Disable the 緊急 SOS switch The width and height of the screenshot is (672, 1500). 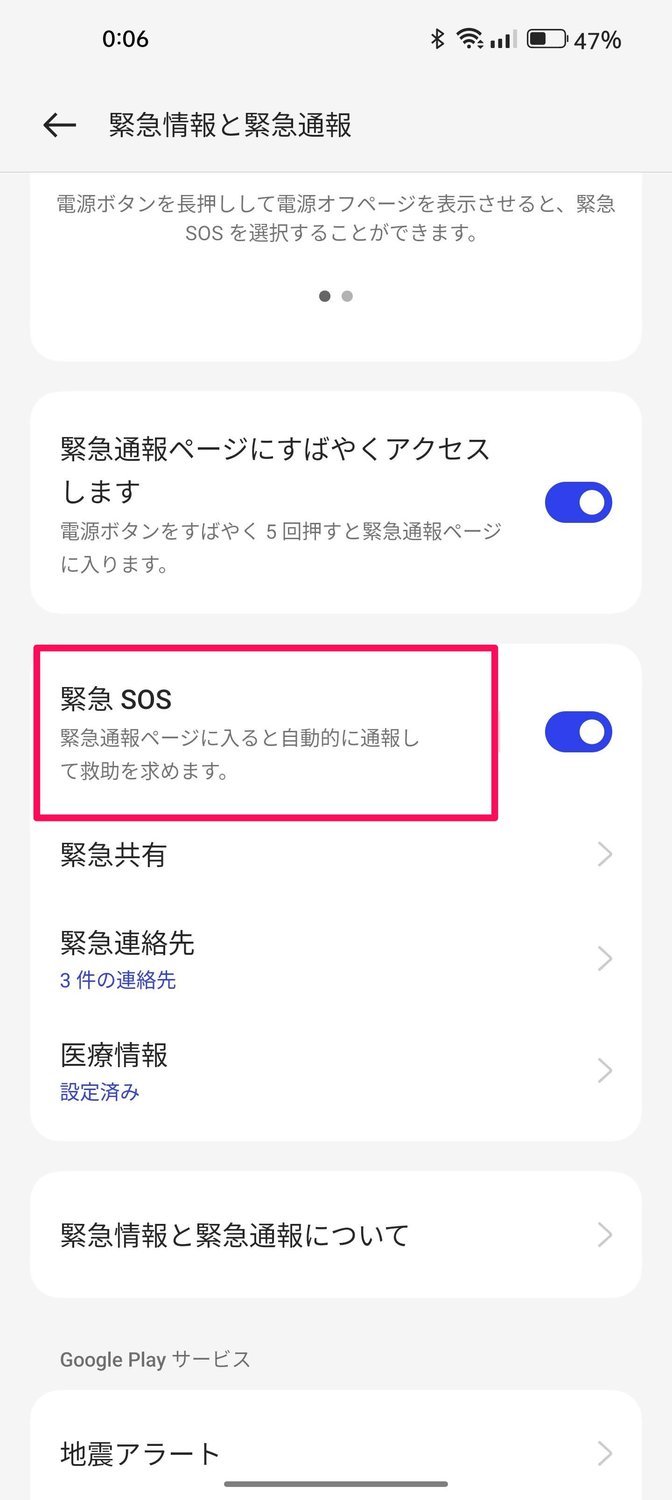click(x=578, y=732)
